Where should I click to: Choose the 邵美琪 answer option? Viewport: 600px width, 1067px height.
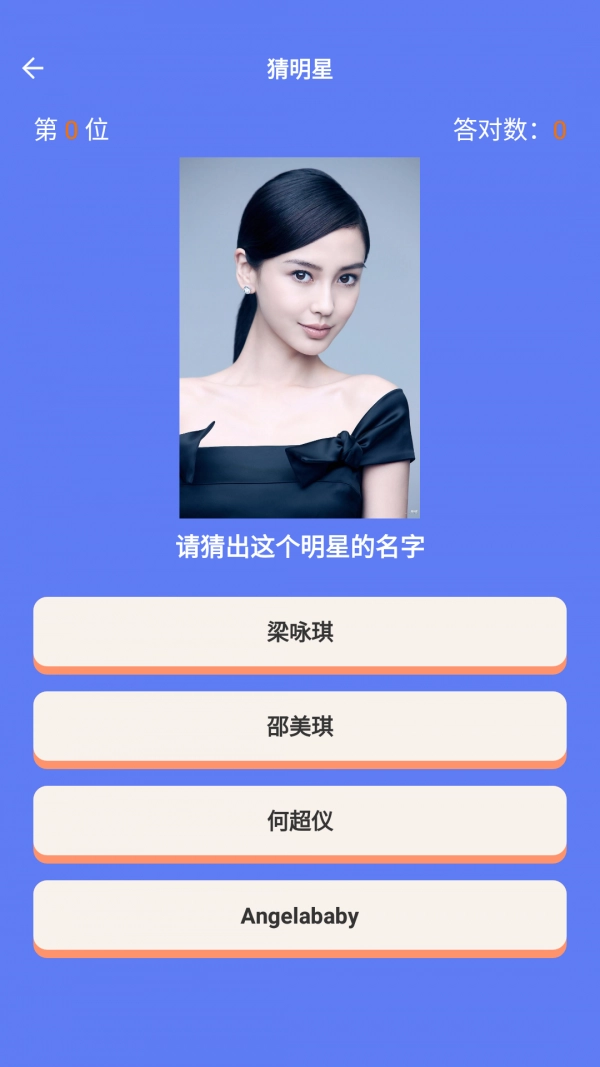300,727
